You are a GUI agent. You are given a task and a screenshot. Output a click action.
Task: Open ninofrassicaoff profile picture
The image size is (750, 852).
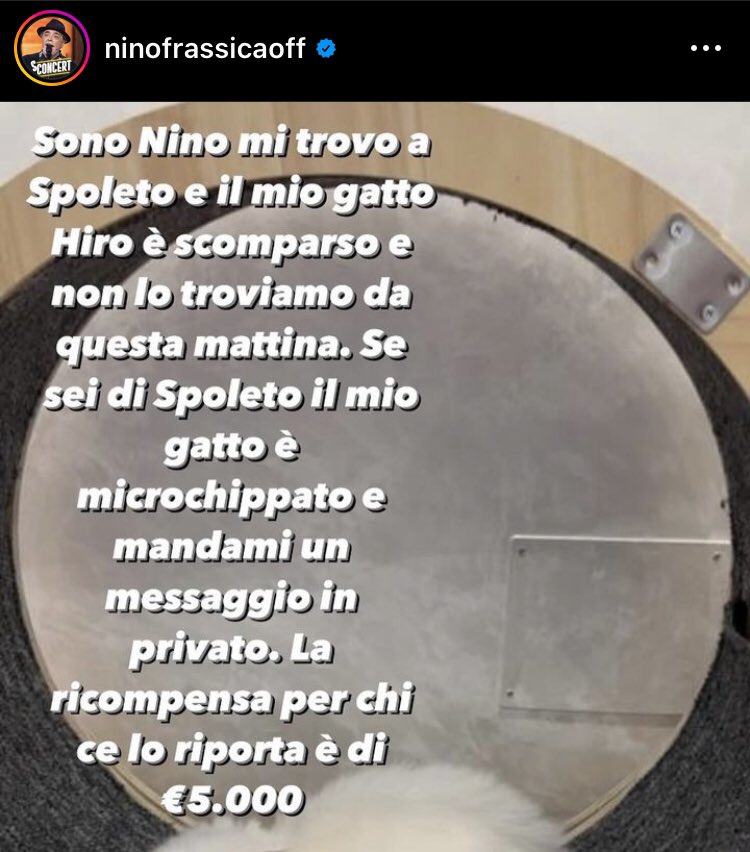coord(50,49)
